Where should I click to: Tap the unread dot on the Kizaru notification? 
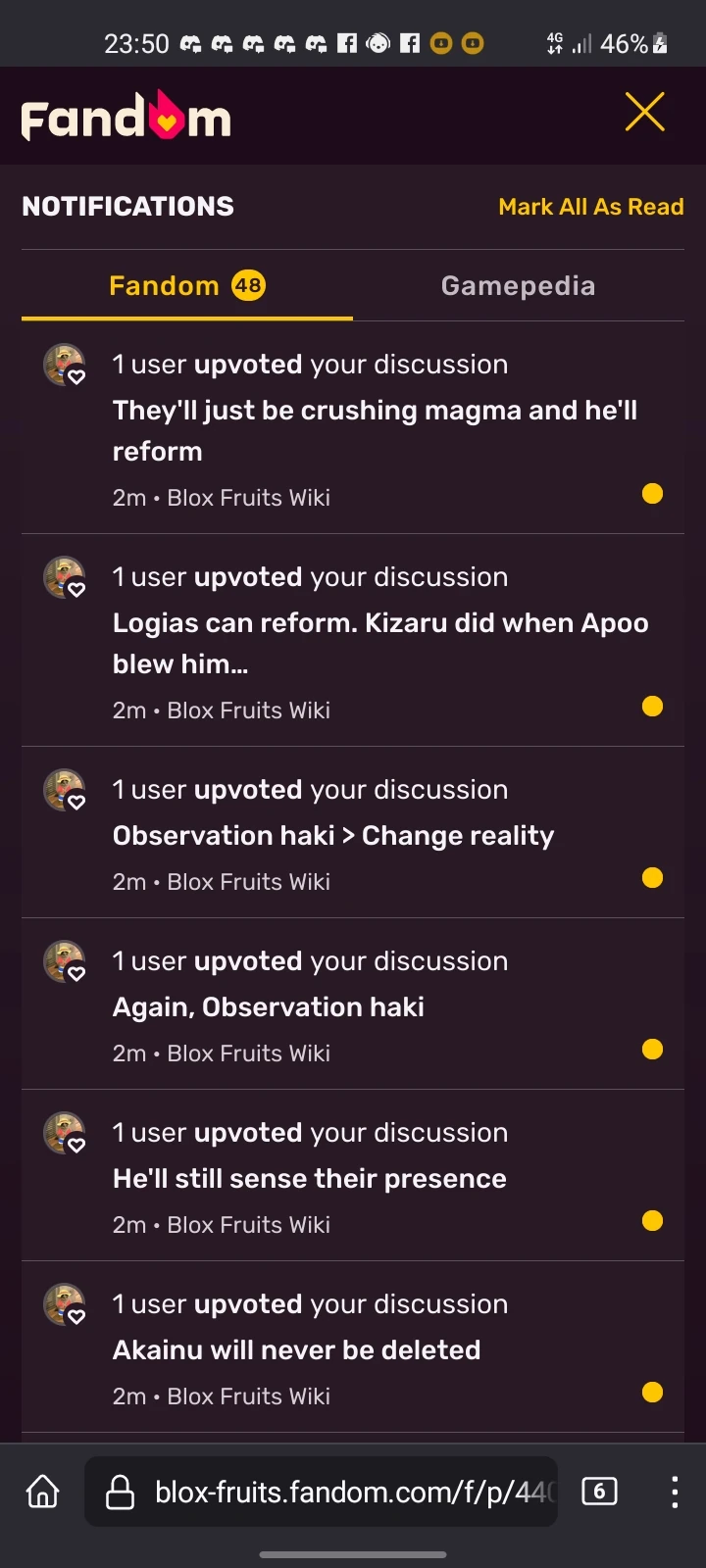coord(652,706)
